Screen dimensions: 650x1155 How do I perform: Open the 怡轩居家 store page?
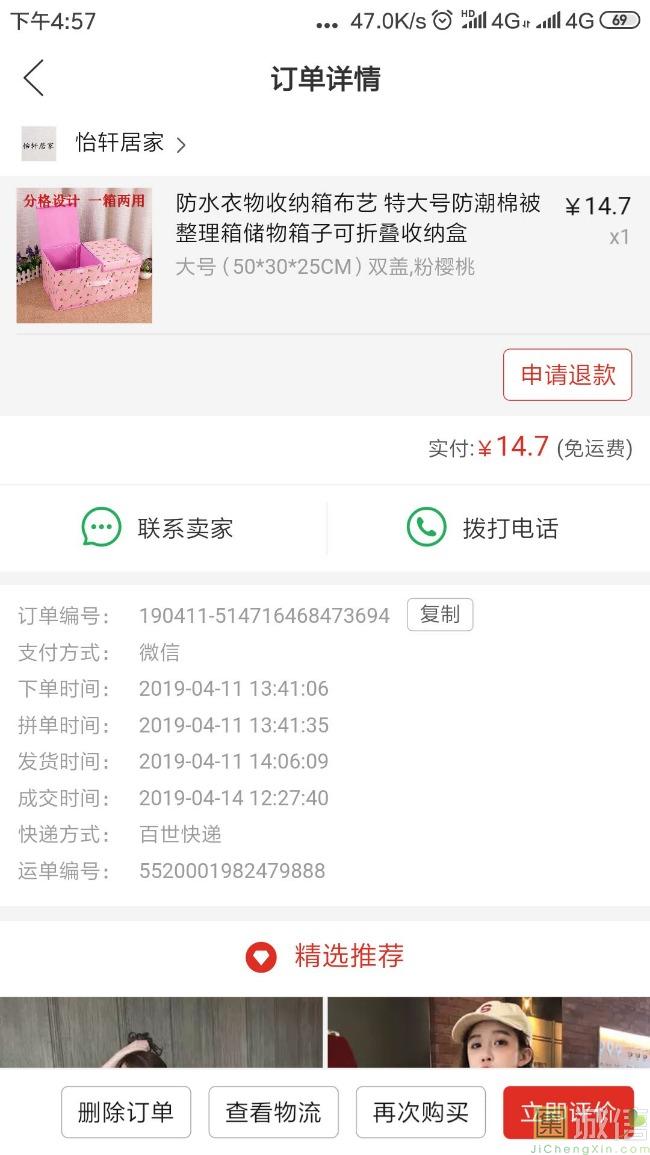[x=120, y=143]
